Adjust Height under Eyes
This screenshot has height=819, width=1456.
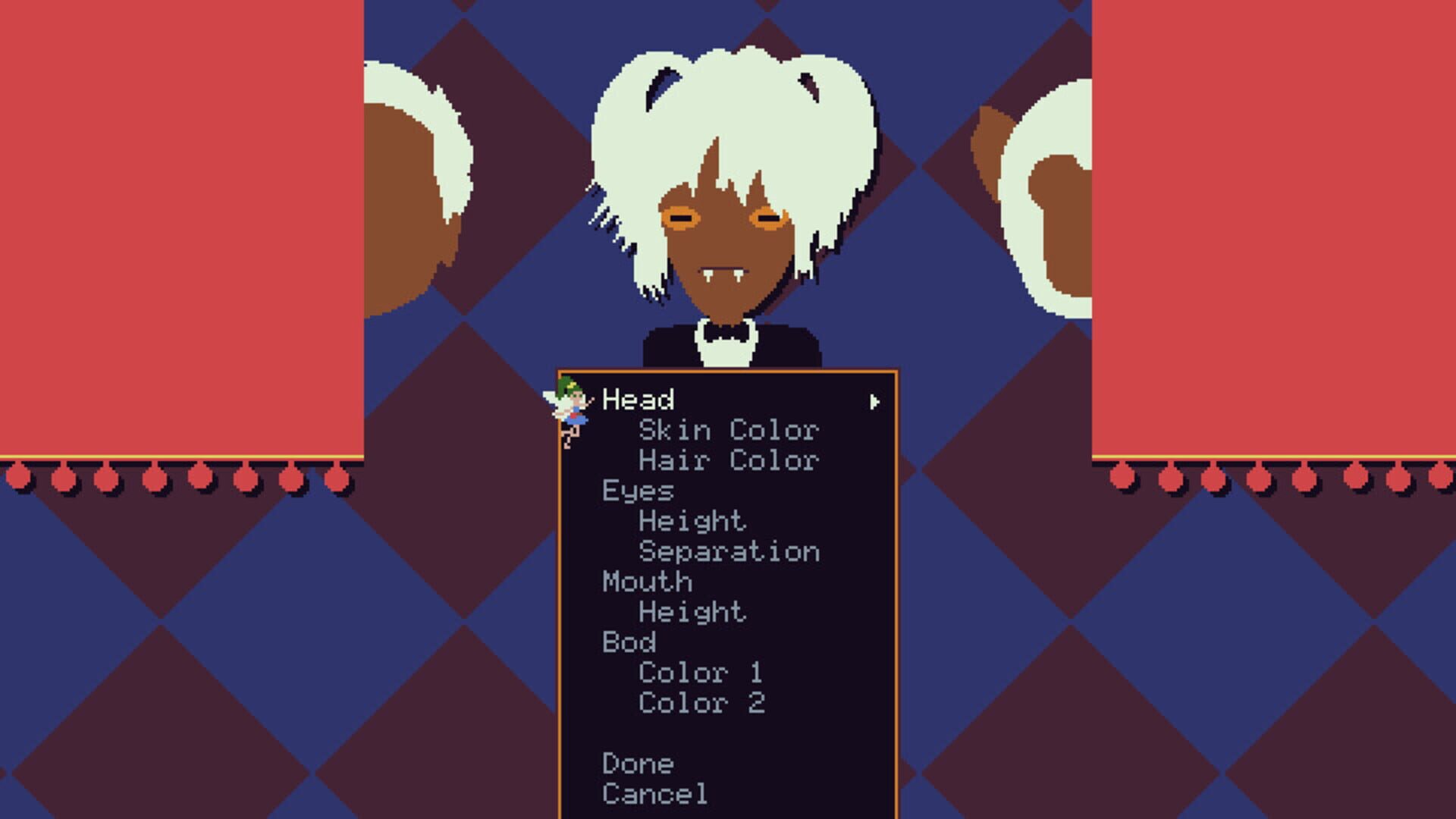point(692,521)
